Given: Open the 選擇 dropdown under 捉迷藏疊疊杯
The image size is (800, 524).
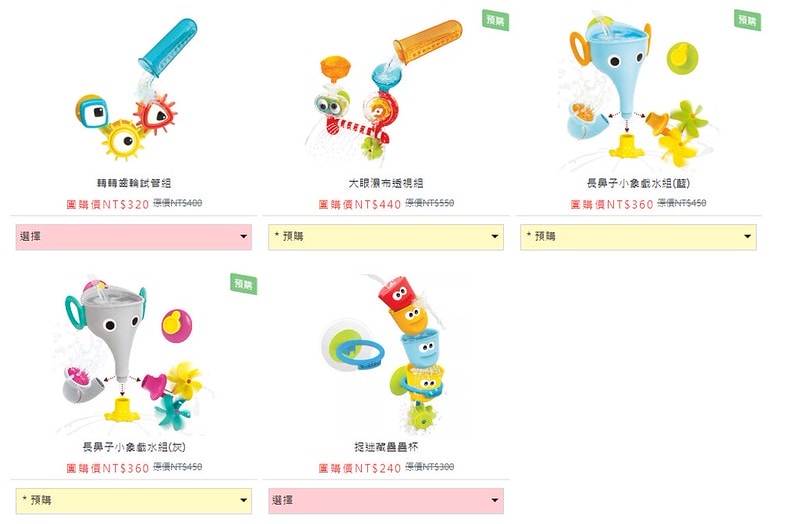Looking at the screenshot, I should tap(386, 500).
